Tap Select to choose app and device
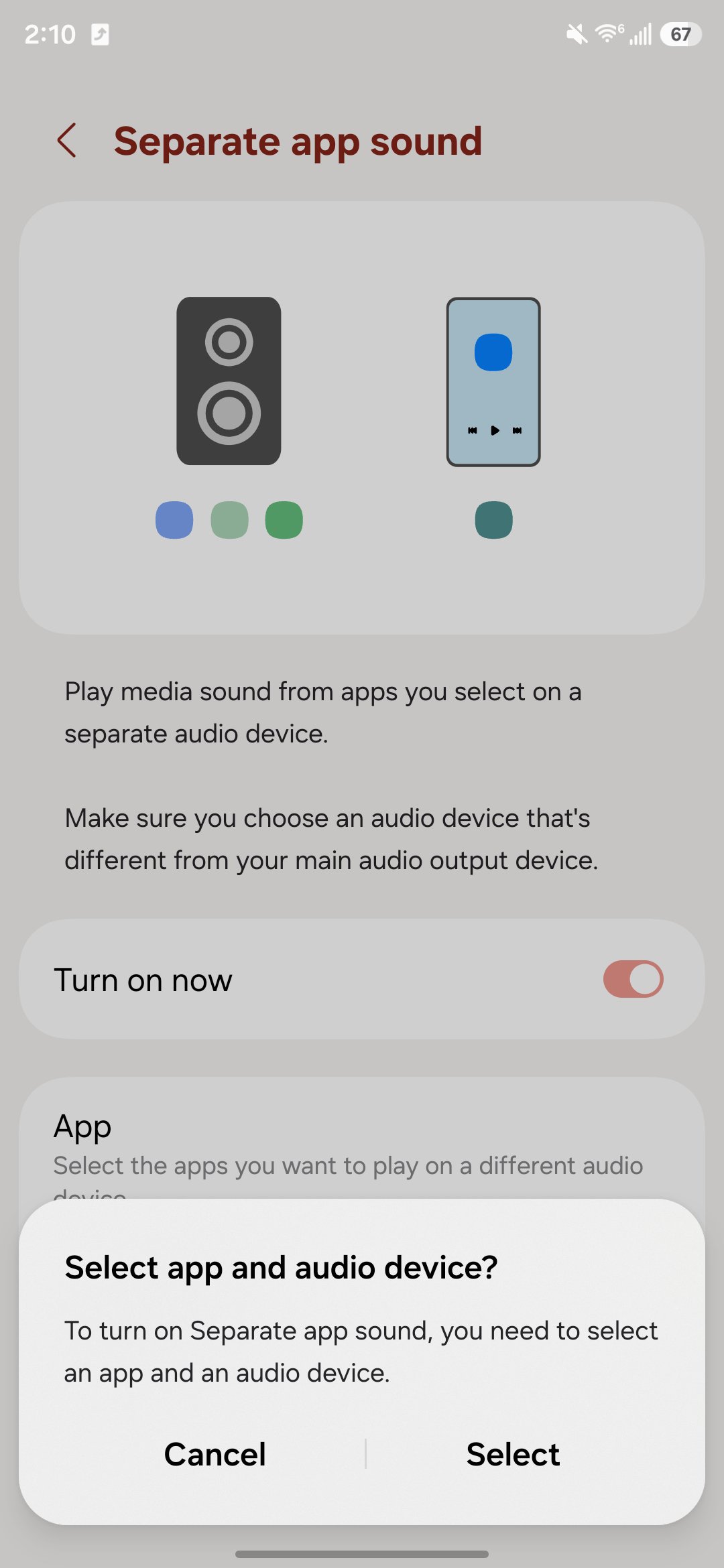This screenshot has height=1568, width=724. coord(512,1453)
